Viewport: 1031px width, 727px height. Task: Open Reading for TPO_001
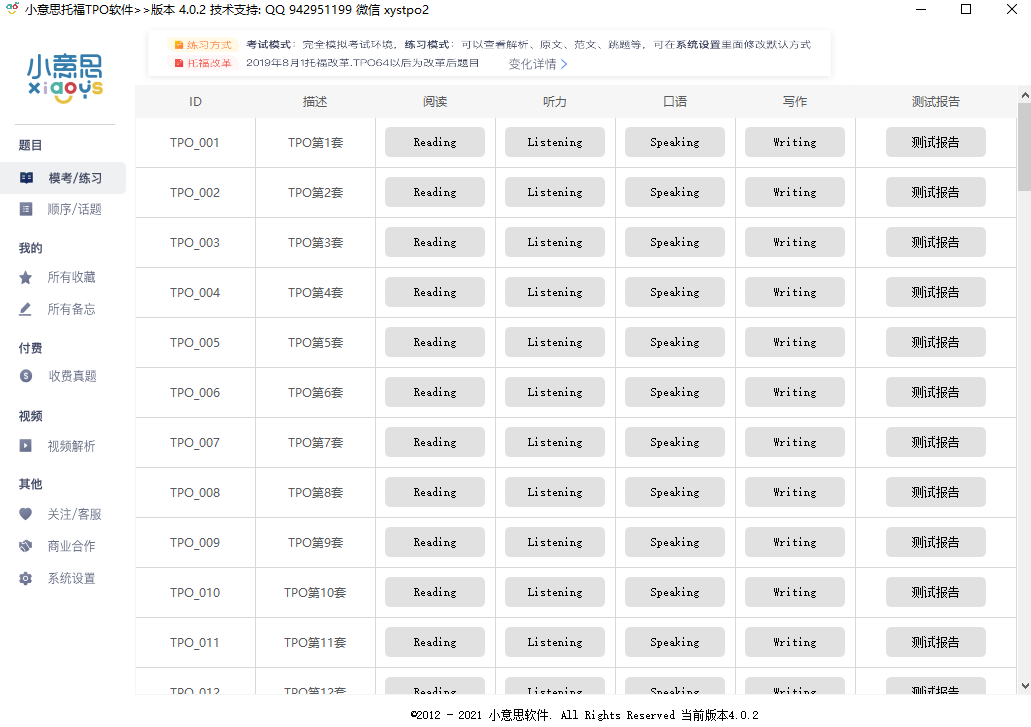(434, 142)
